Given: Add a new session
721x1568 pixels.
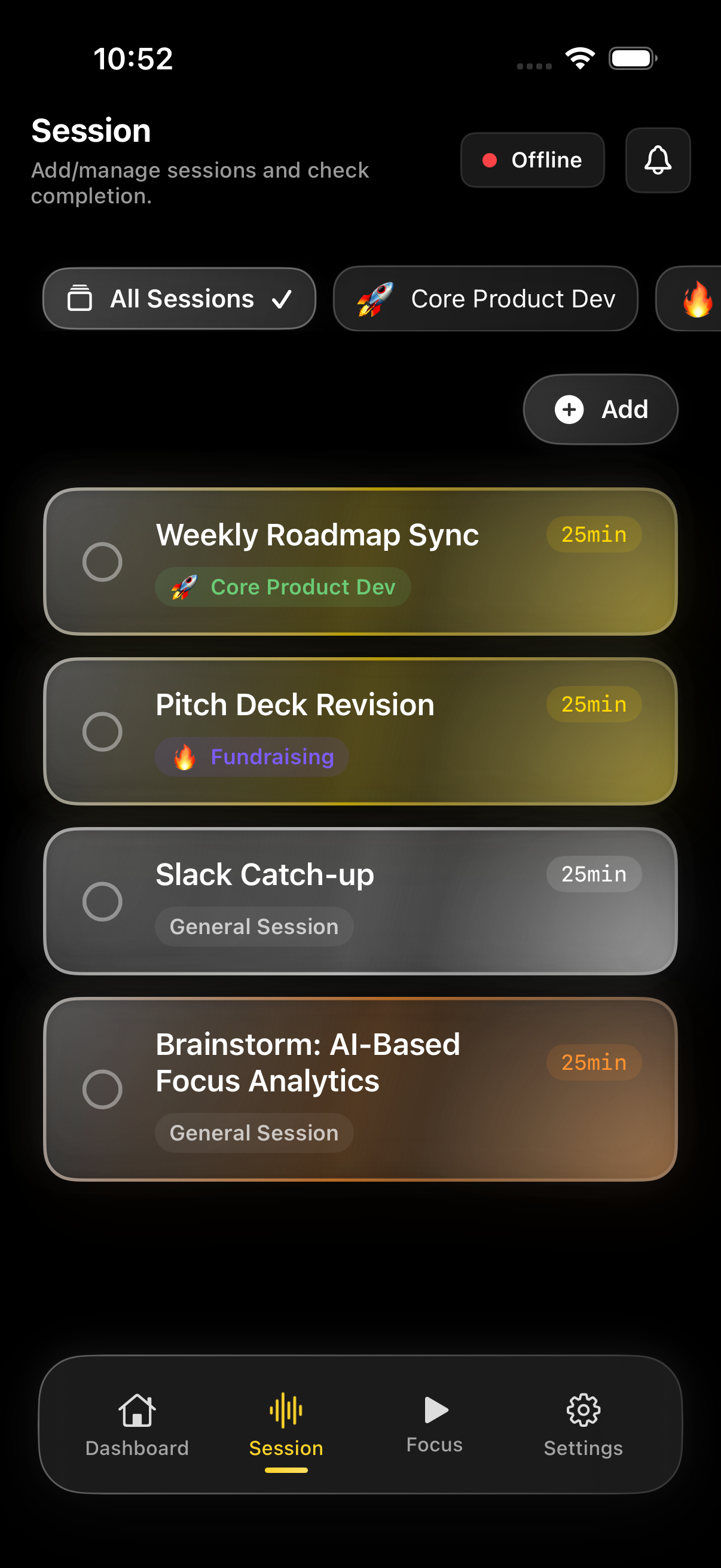Looking at the screenshot, I should click(600, 409).
